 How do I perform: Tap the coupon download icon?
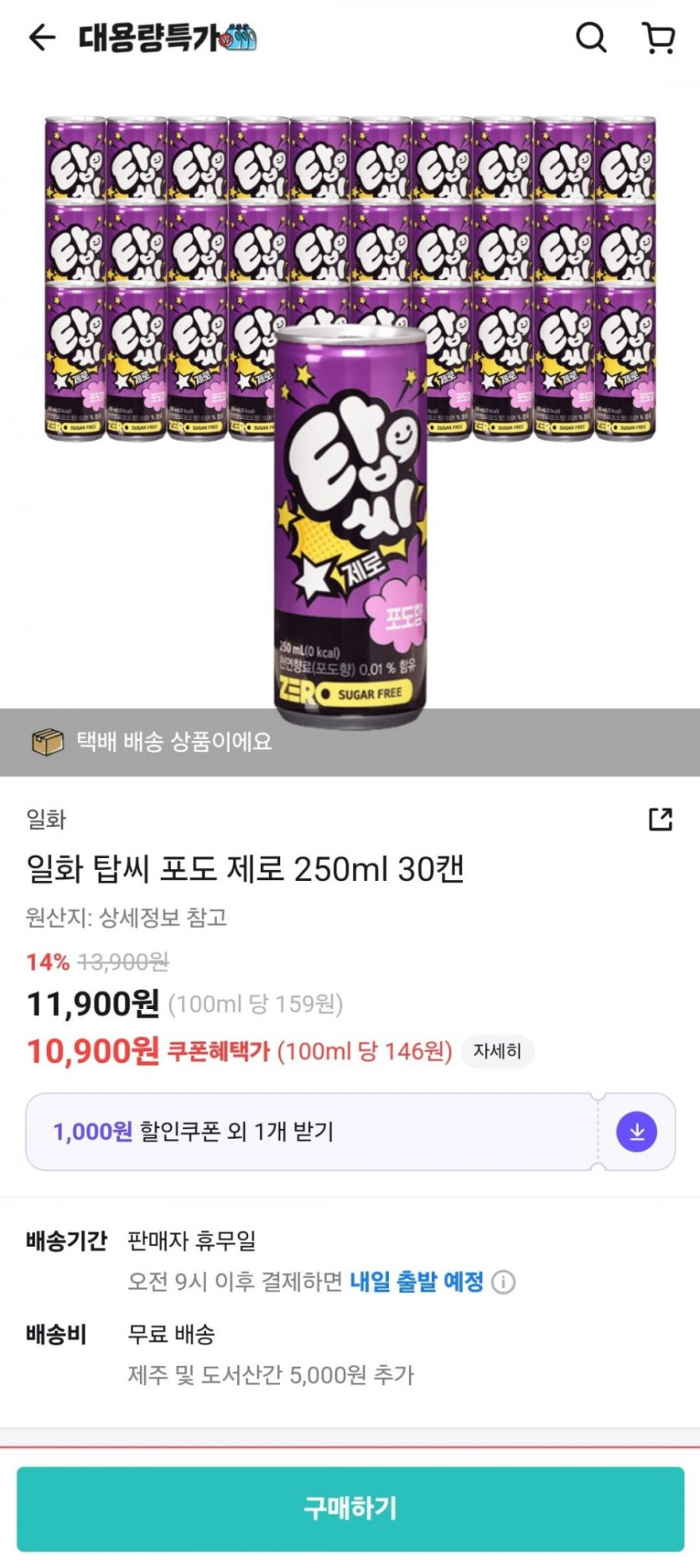tap(637, 1132)
